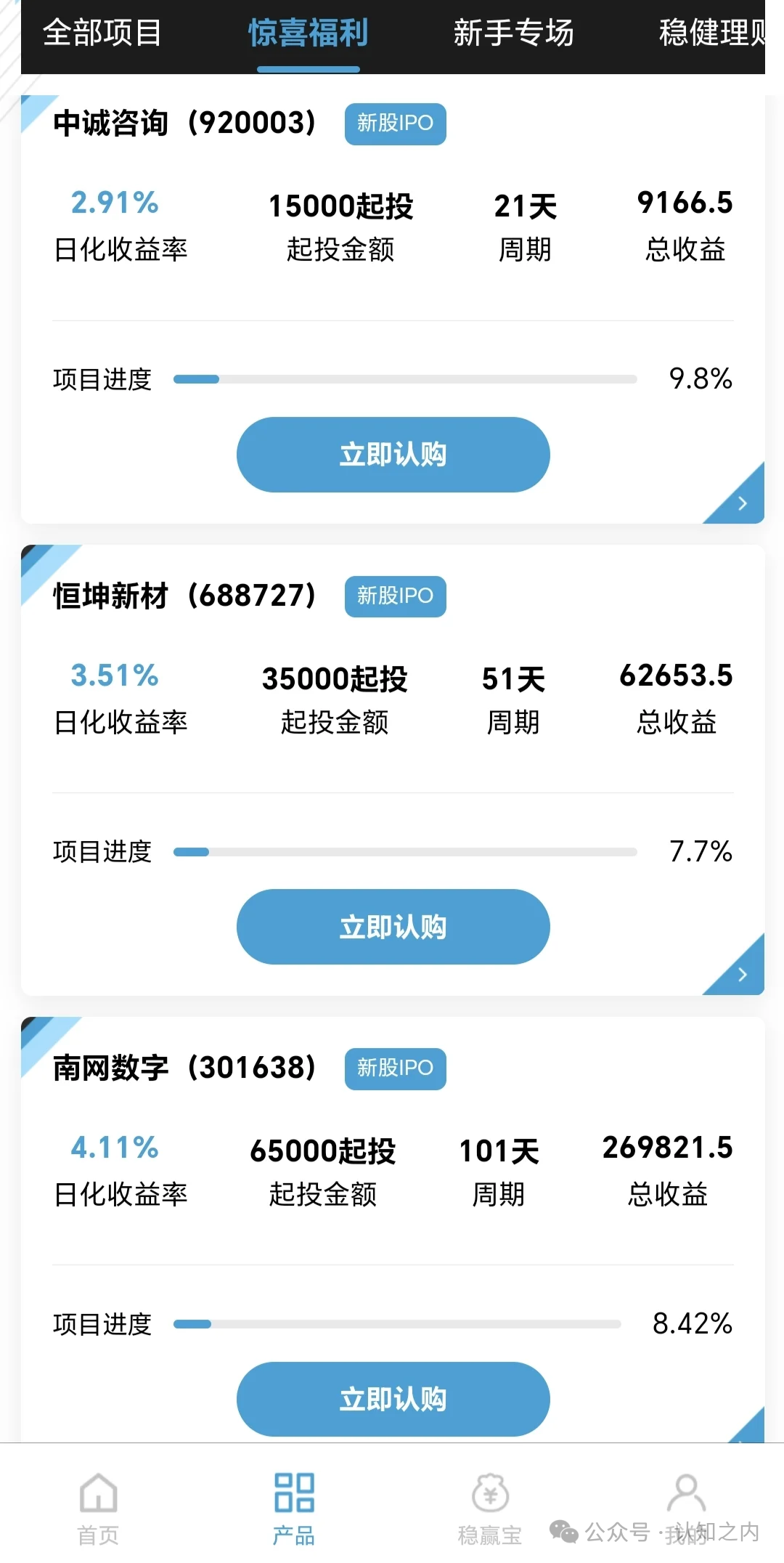Select the 新手专场 tab

[515, 33]
